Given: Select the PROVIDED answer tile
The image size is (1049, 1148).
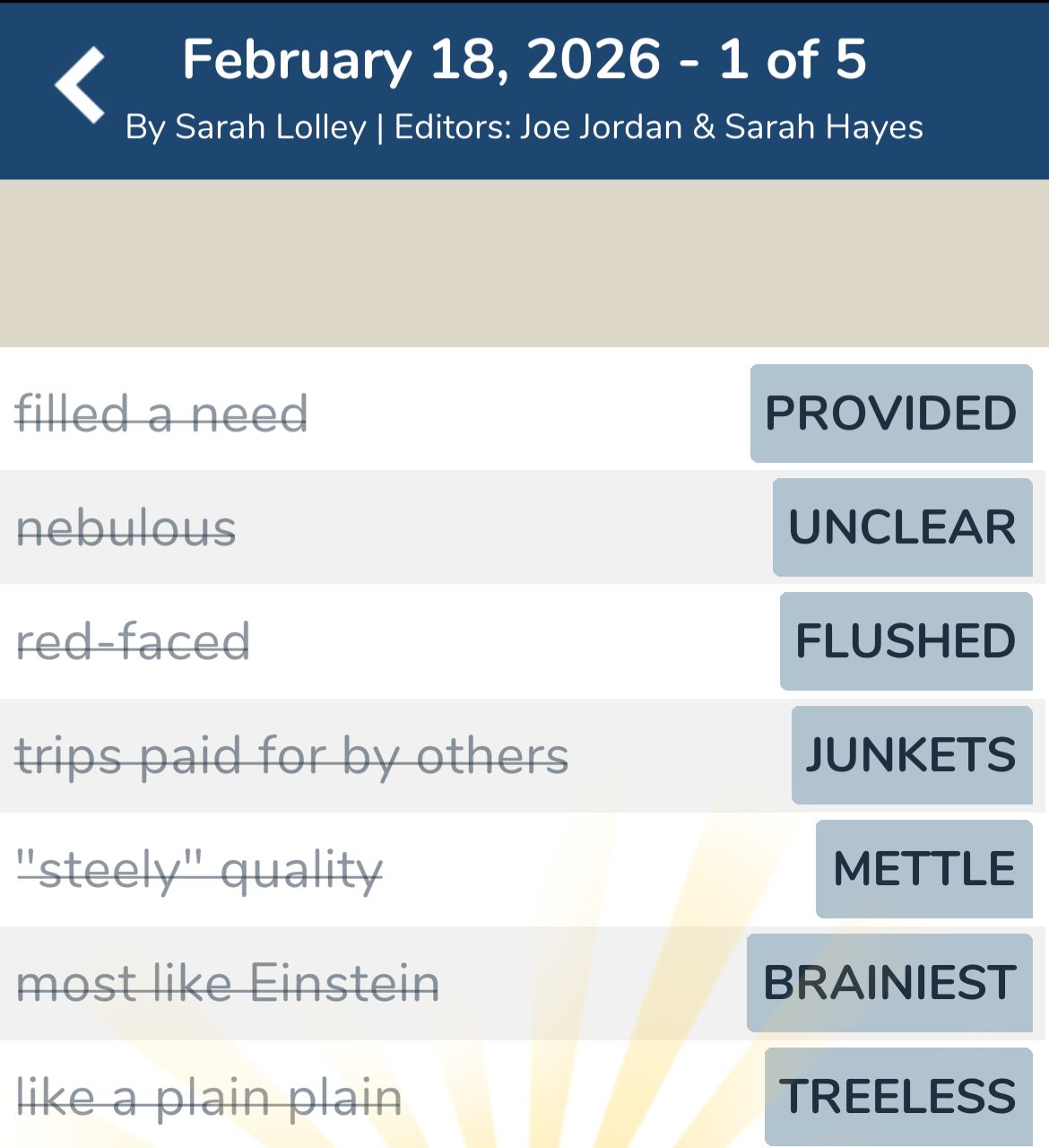Looking at the screenshot, I should click(890, 413).
